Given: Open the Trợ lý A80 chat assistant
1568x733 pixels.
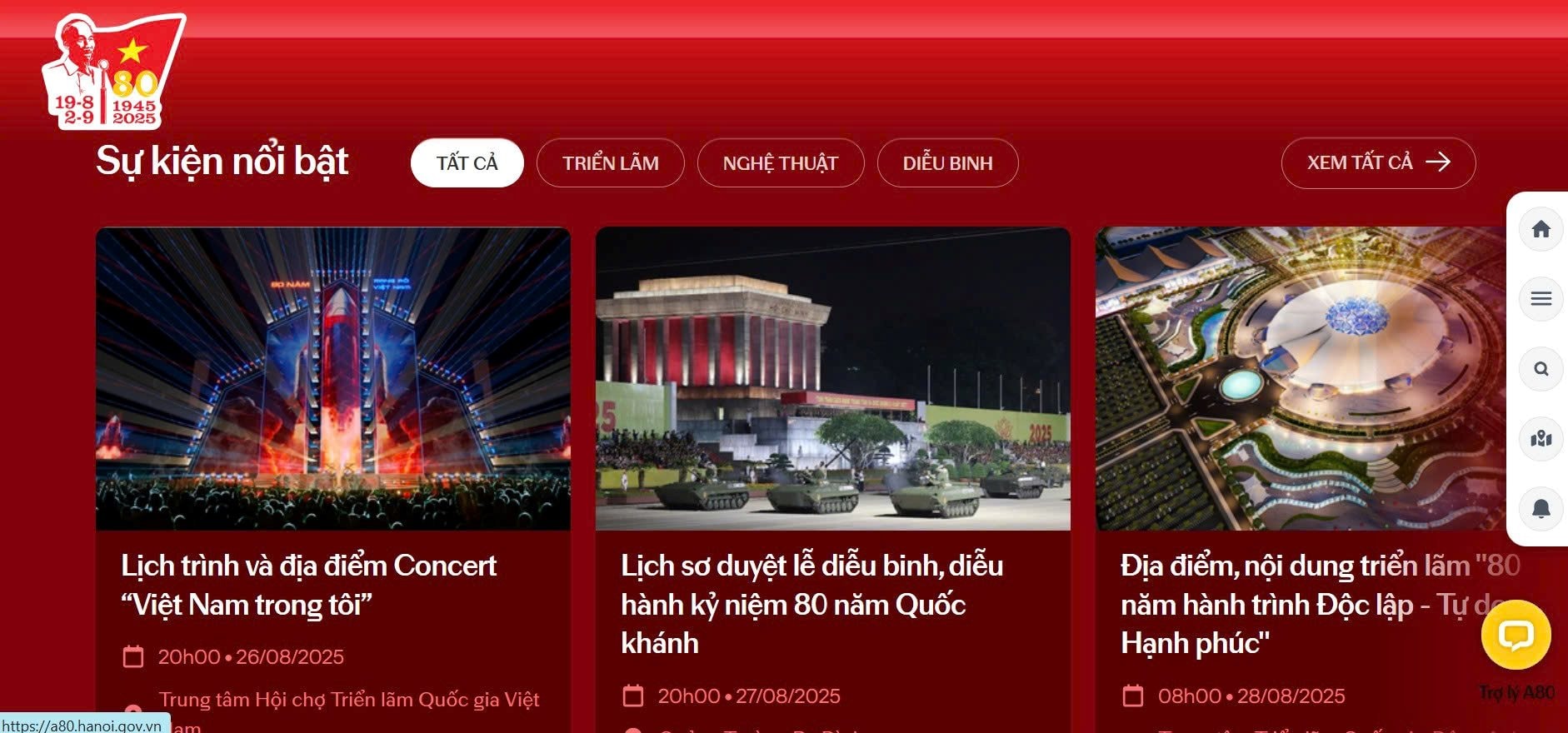Looking at the screenshot, I should (x=1516, y=636).
